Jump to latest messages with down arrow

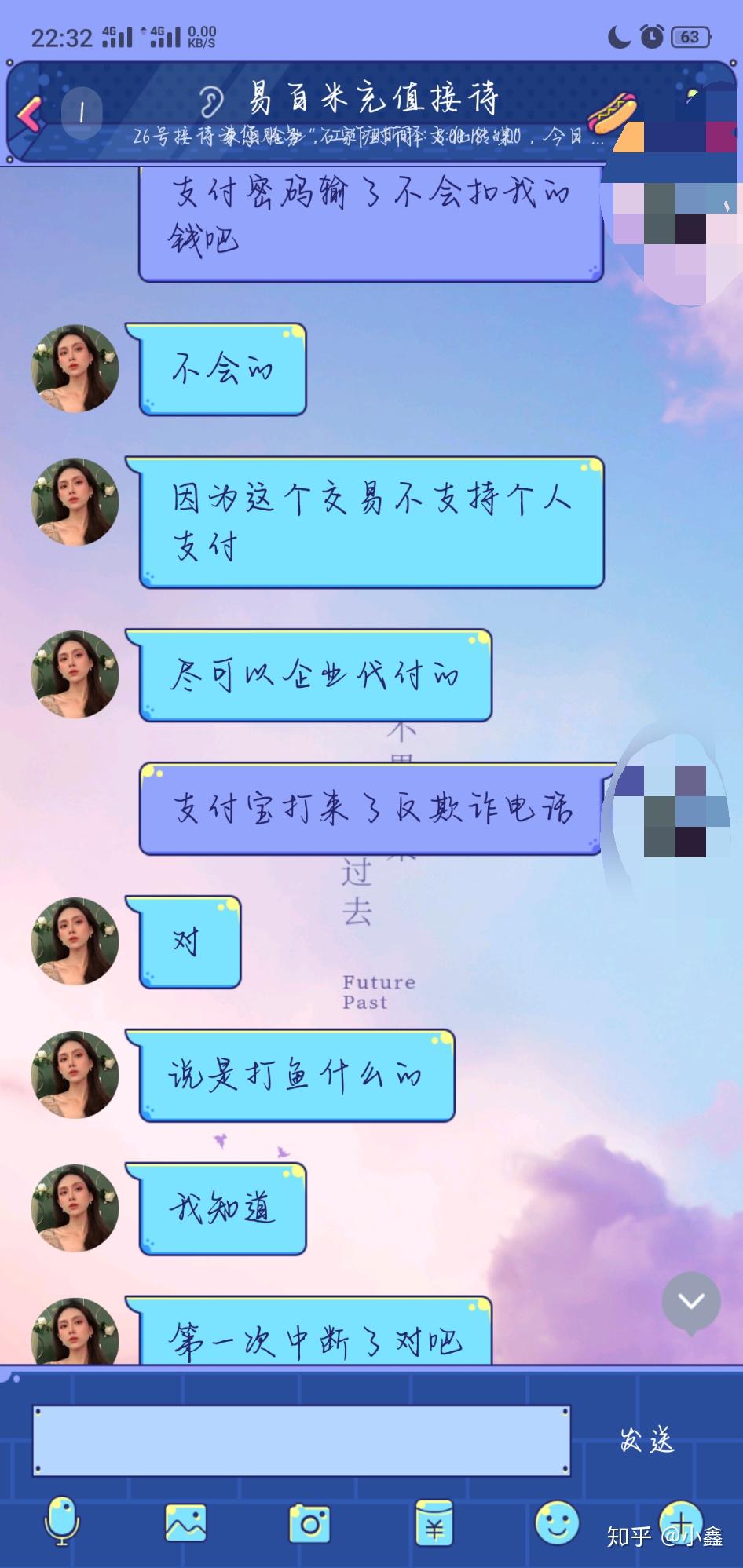pos(691,1303)
